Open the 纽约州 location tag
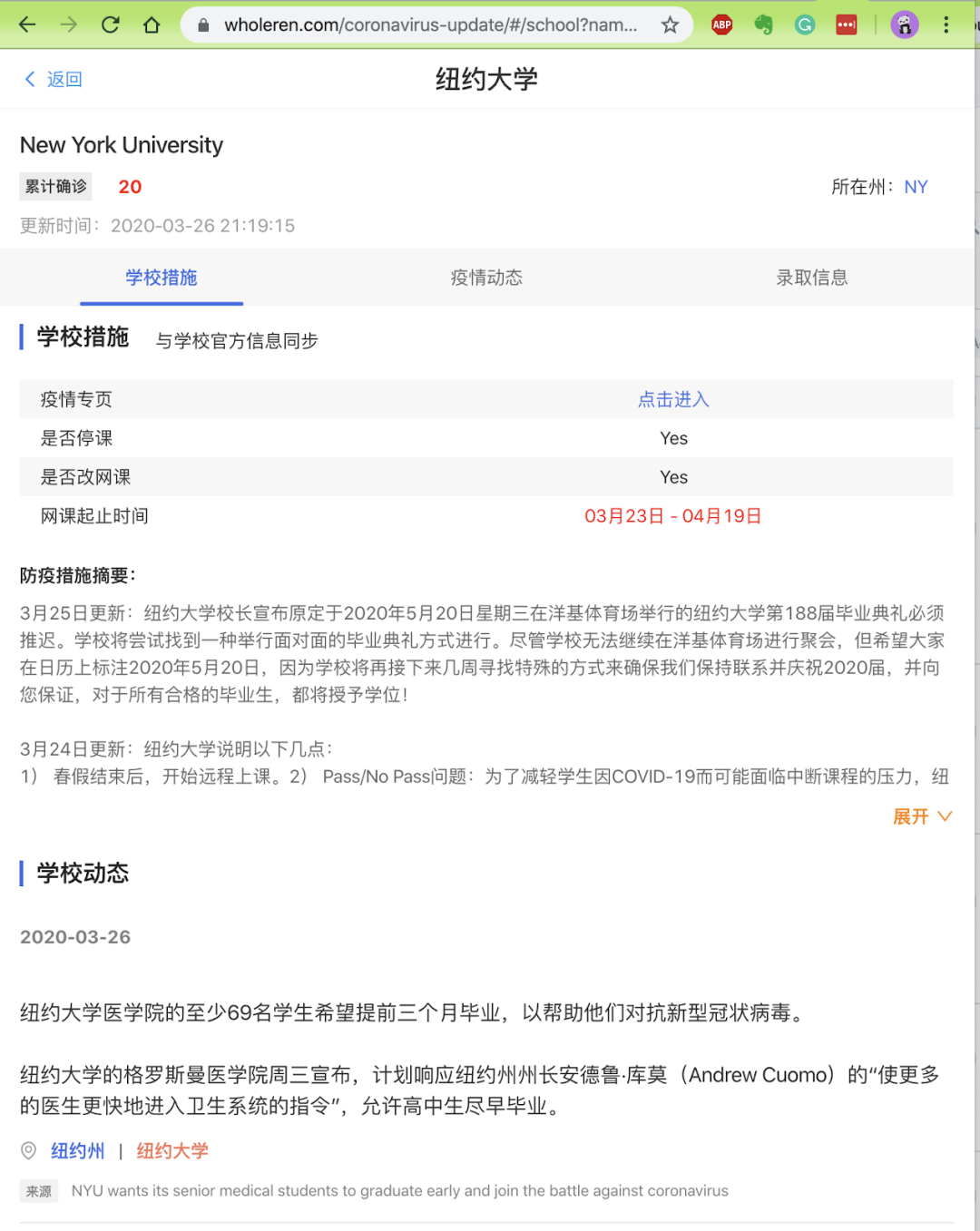The height and width of the screenshot is (1231, 980). pyautogui.click(x=78, y=1151)
